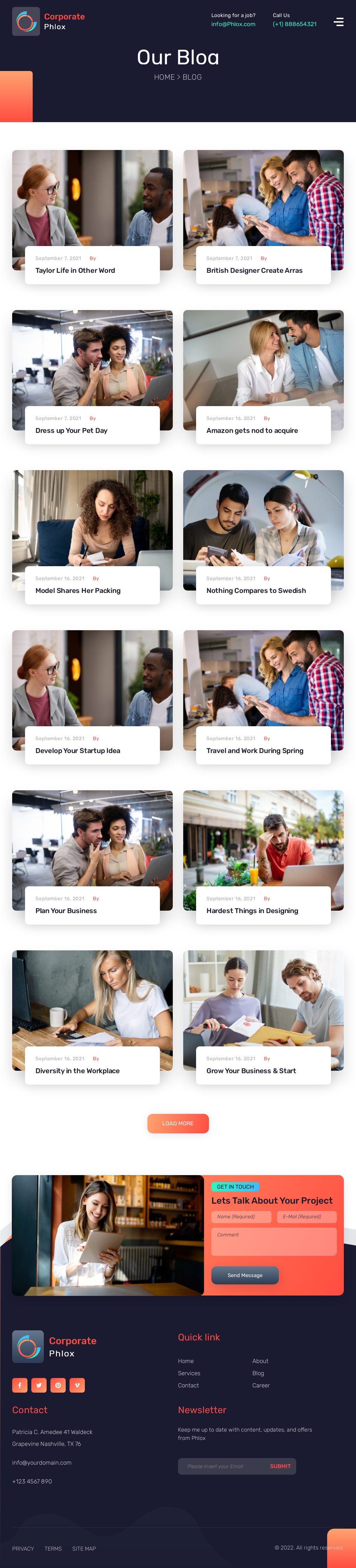Tap the info@Phlox.com email link

tap(233, 24)
